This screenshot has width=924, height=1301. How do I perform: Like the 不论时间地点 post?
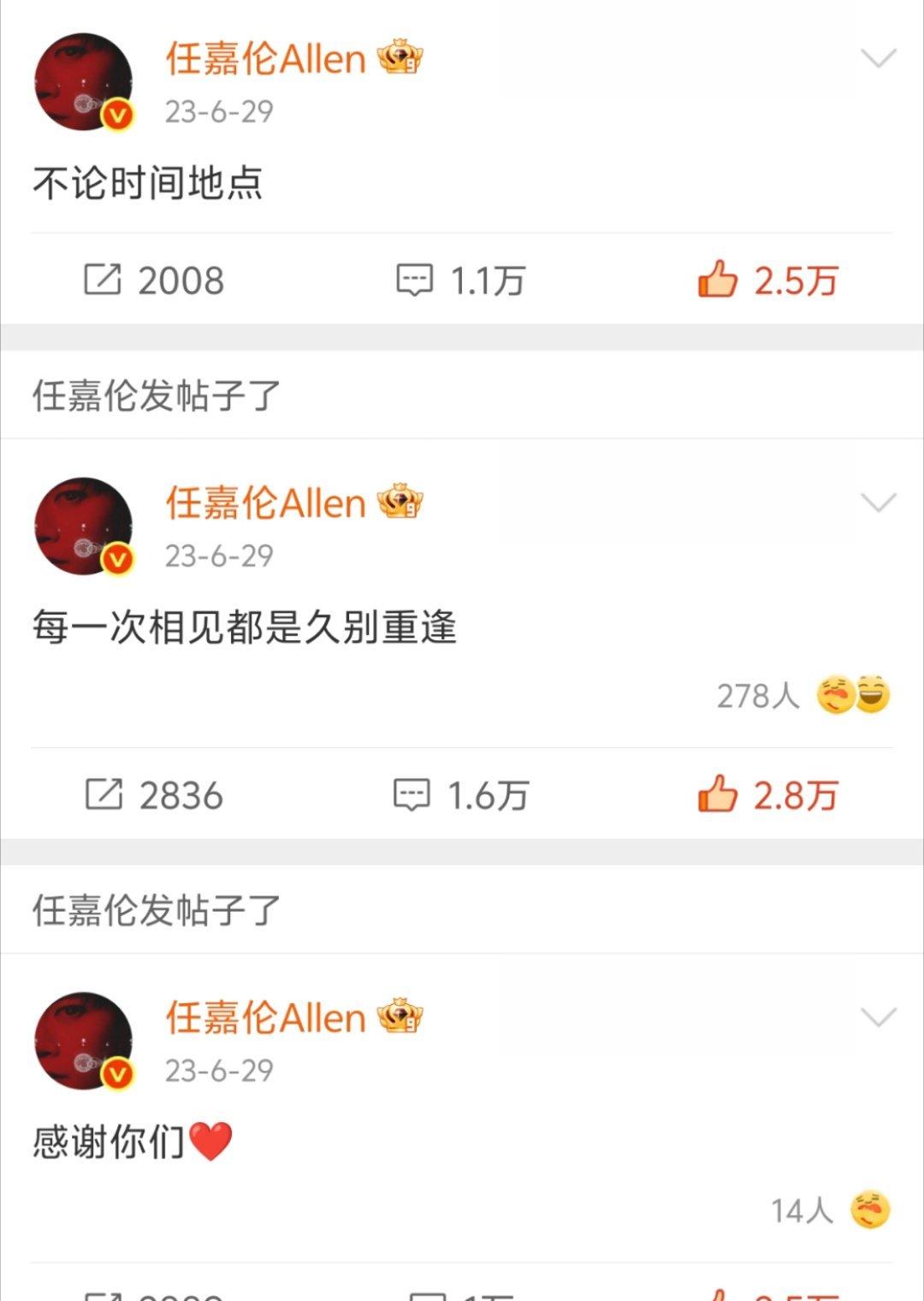click(767, 280)
